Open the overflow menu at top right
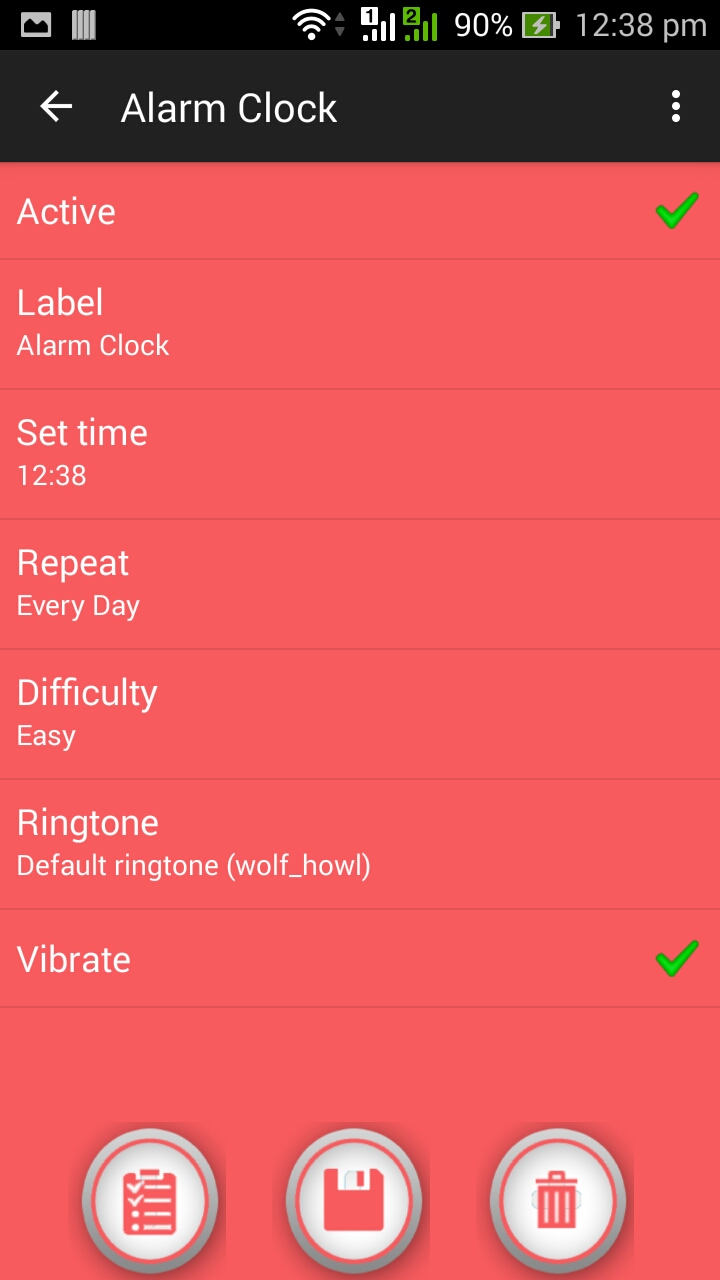Viewport: 720px width, 1280px height. 675,106
